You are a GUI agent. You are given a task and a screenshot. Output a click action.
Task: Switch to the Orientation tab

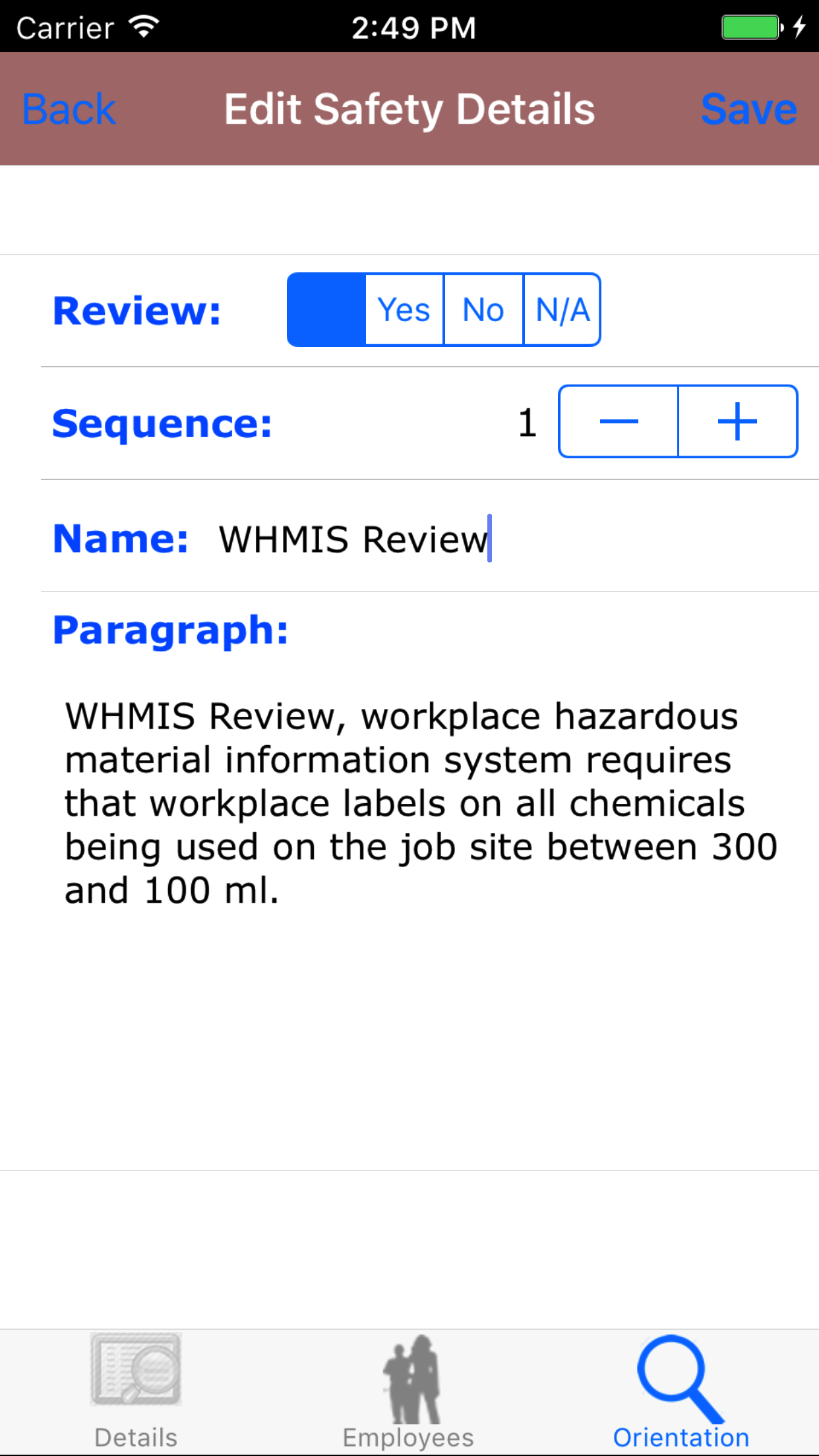[x=681, y=1391]
